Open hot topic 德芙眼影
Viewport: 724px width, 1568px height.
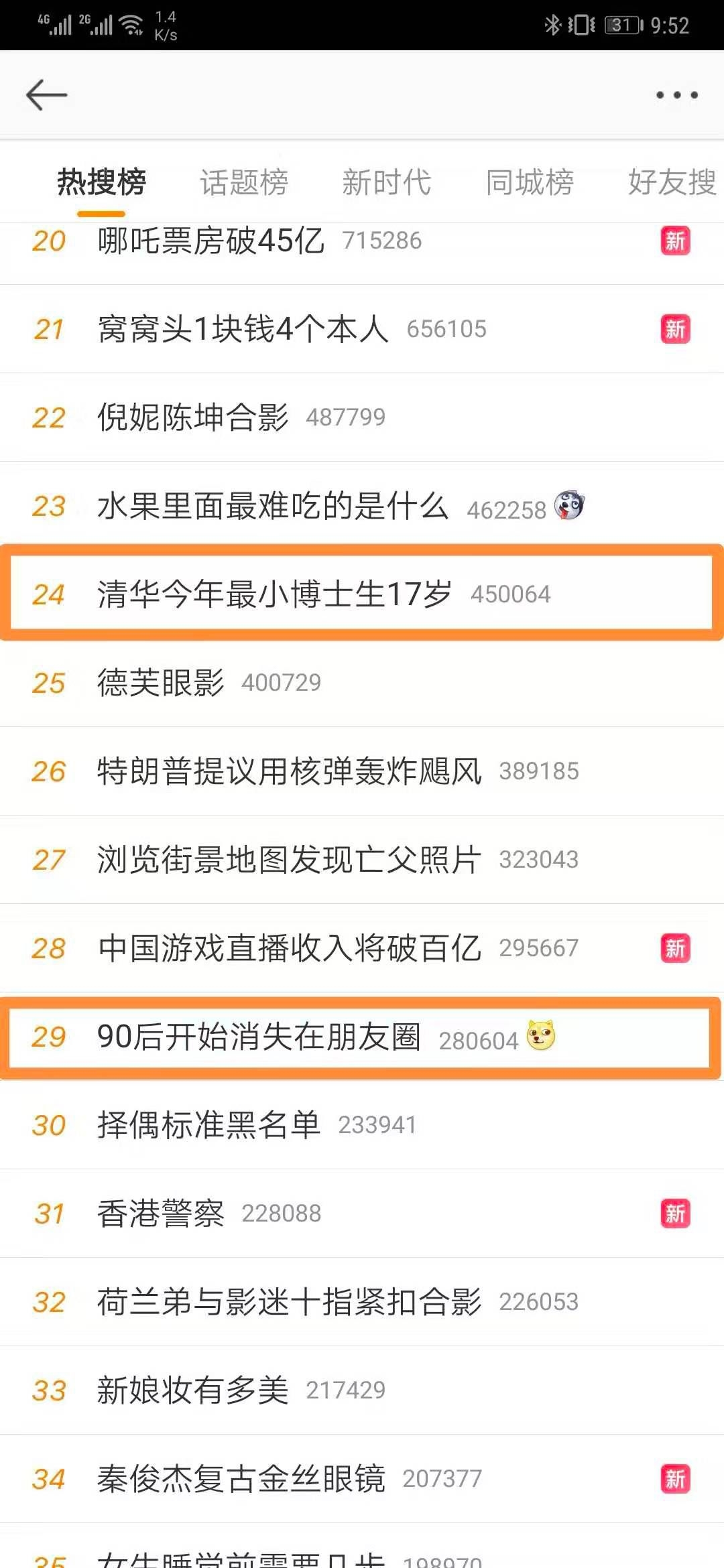coord(161,683)
